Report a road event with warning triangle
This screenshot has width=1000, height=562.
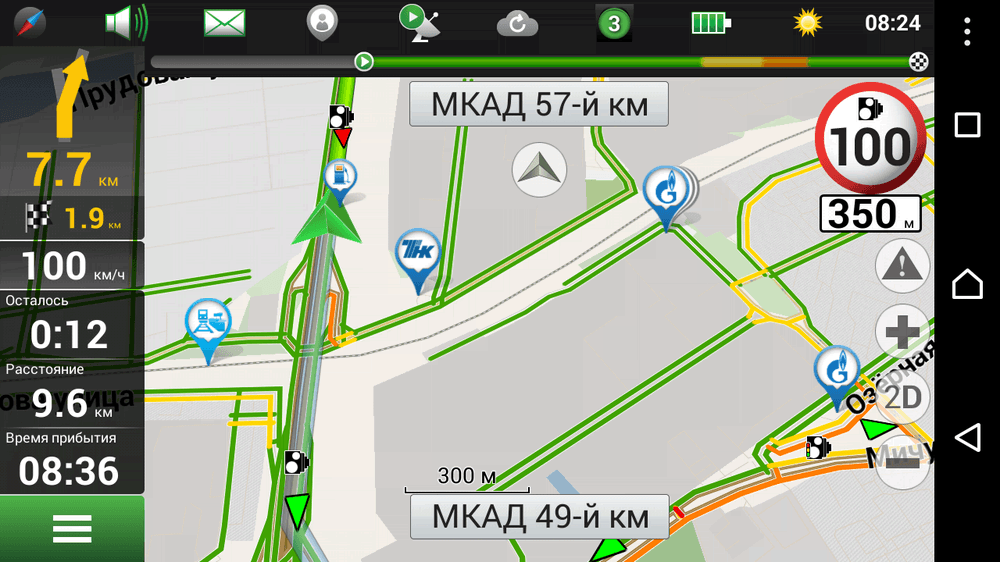tap(902, 265)
